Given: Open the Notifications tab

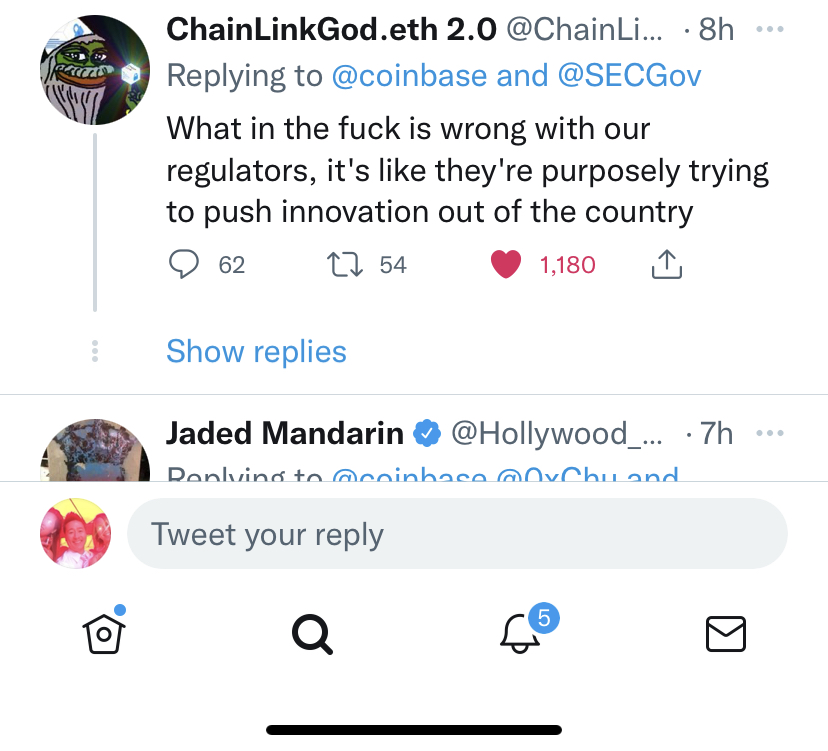Looking at the screenshot, I should (519, 633).
